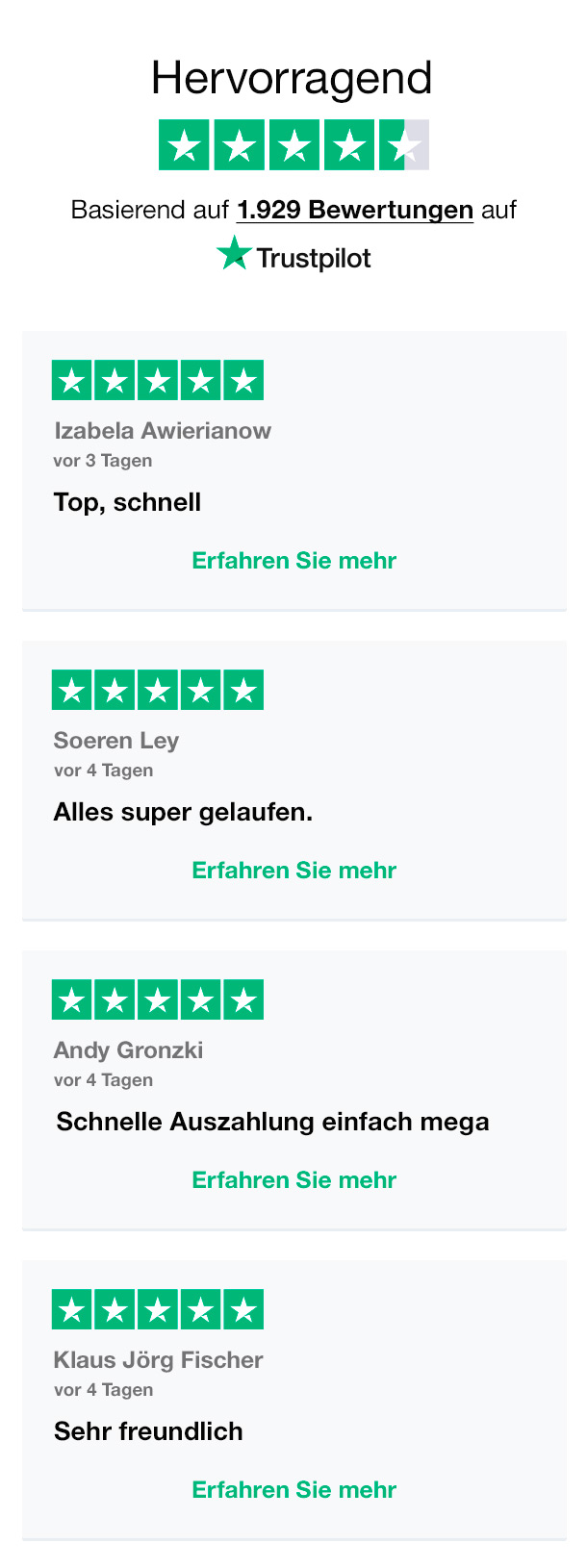Open the 1.929 Bewertungen link
Screen dimensions: 587x1568
point(354,210)
